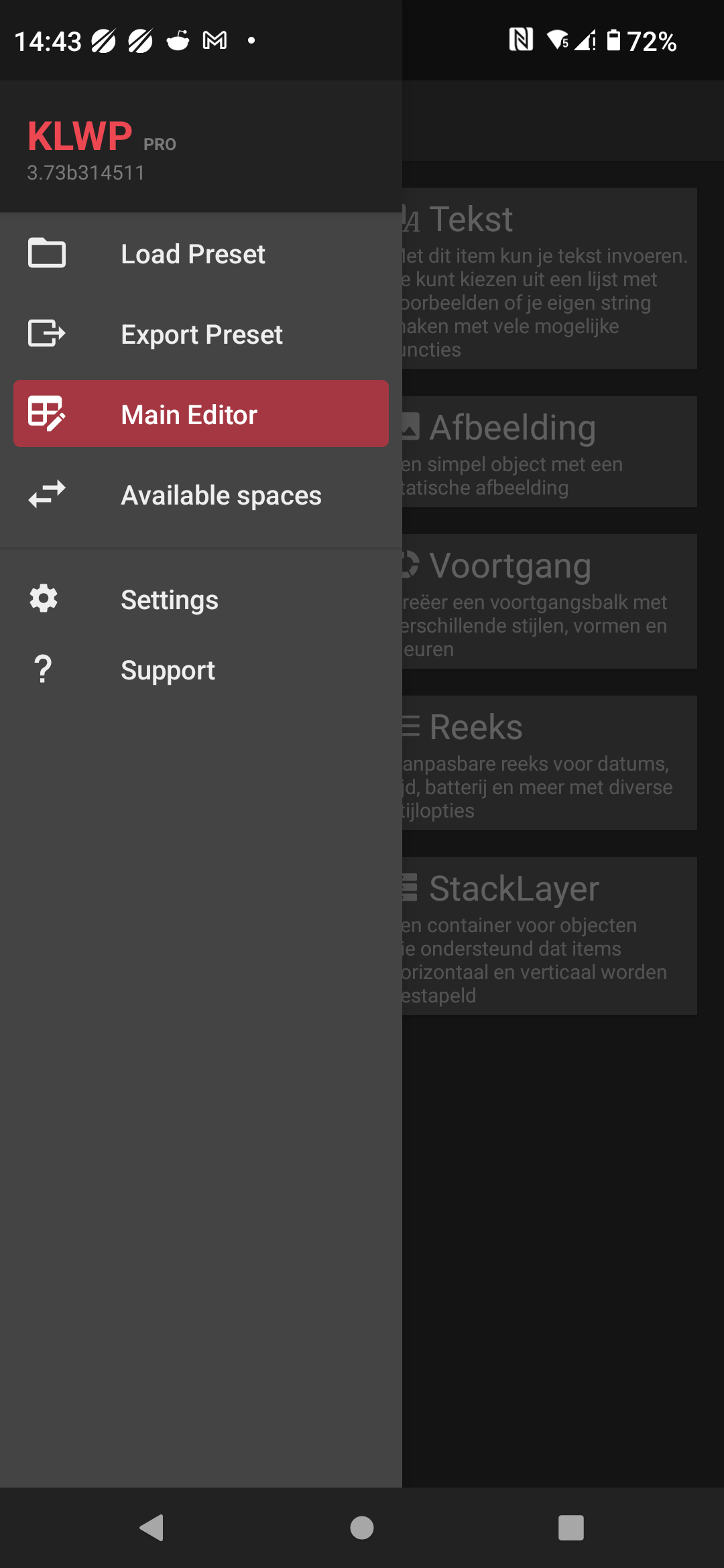Choose the Afbeelding item card
The width and height of the screenshot is (724, 1568).
click(550, 452)
